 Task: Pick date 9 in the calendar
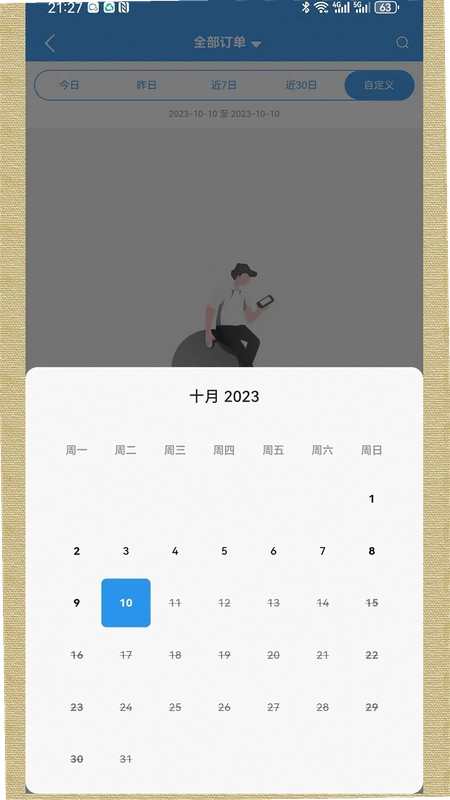[x=77, y=603]
